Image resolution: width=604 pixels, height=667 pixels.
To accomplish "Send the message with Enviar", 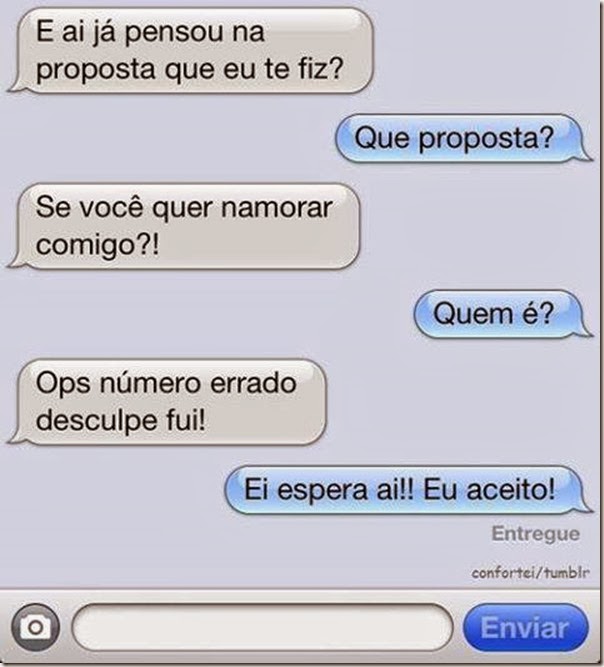I will (525, 628).
